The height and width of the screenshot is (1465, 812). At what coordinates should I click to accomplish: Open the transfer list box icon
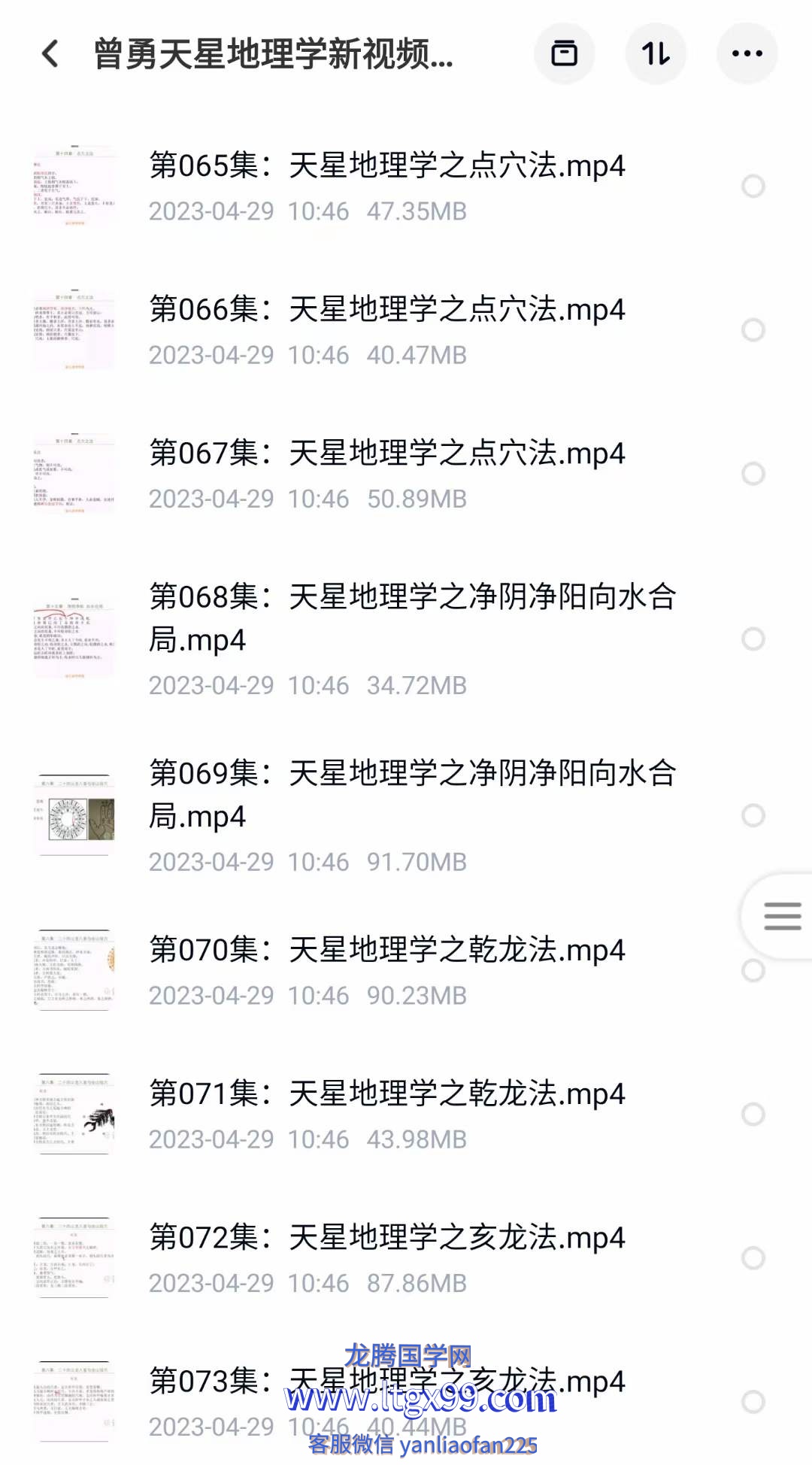point(564,53)
